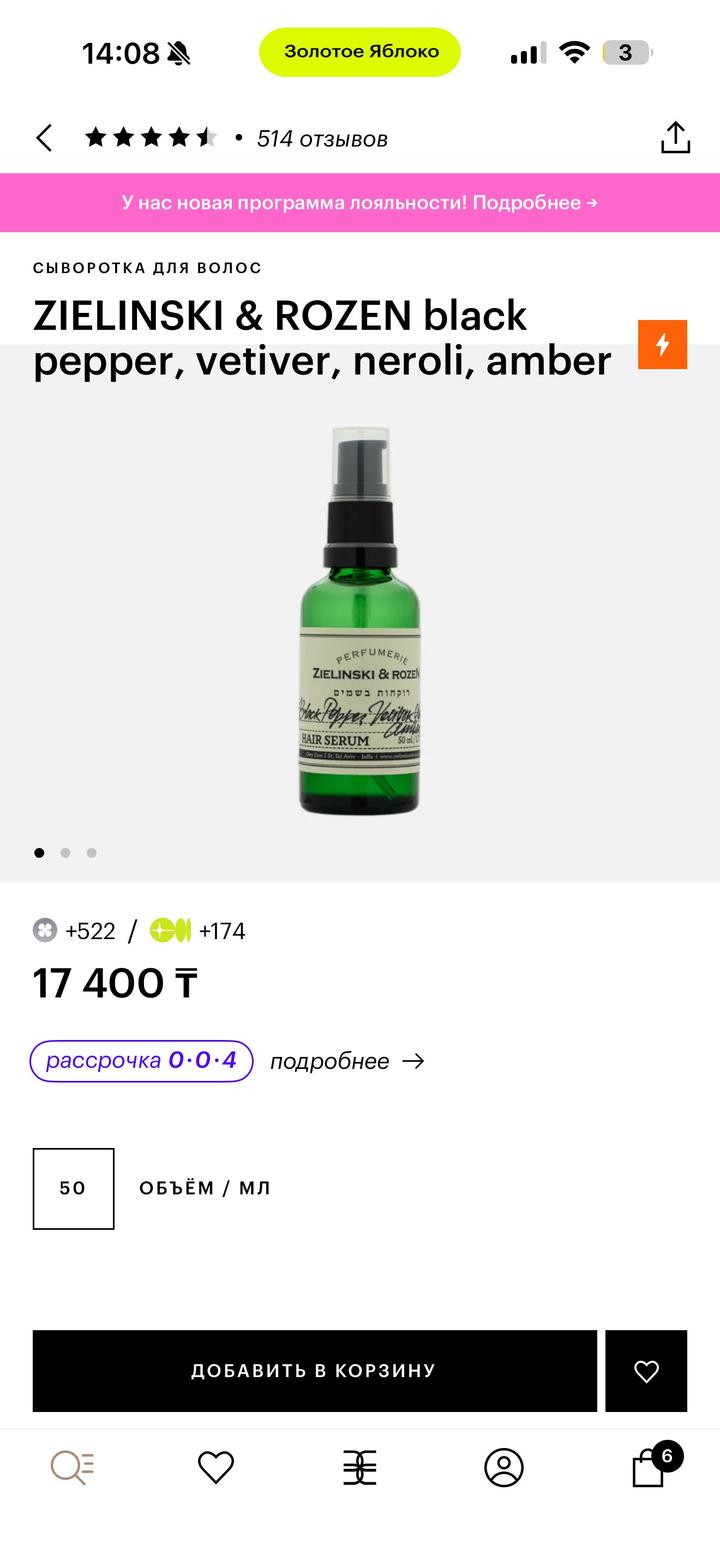The image size is (720, 1564).
Task: Open the 514 отзывов reviews
Action: point(321,139)
